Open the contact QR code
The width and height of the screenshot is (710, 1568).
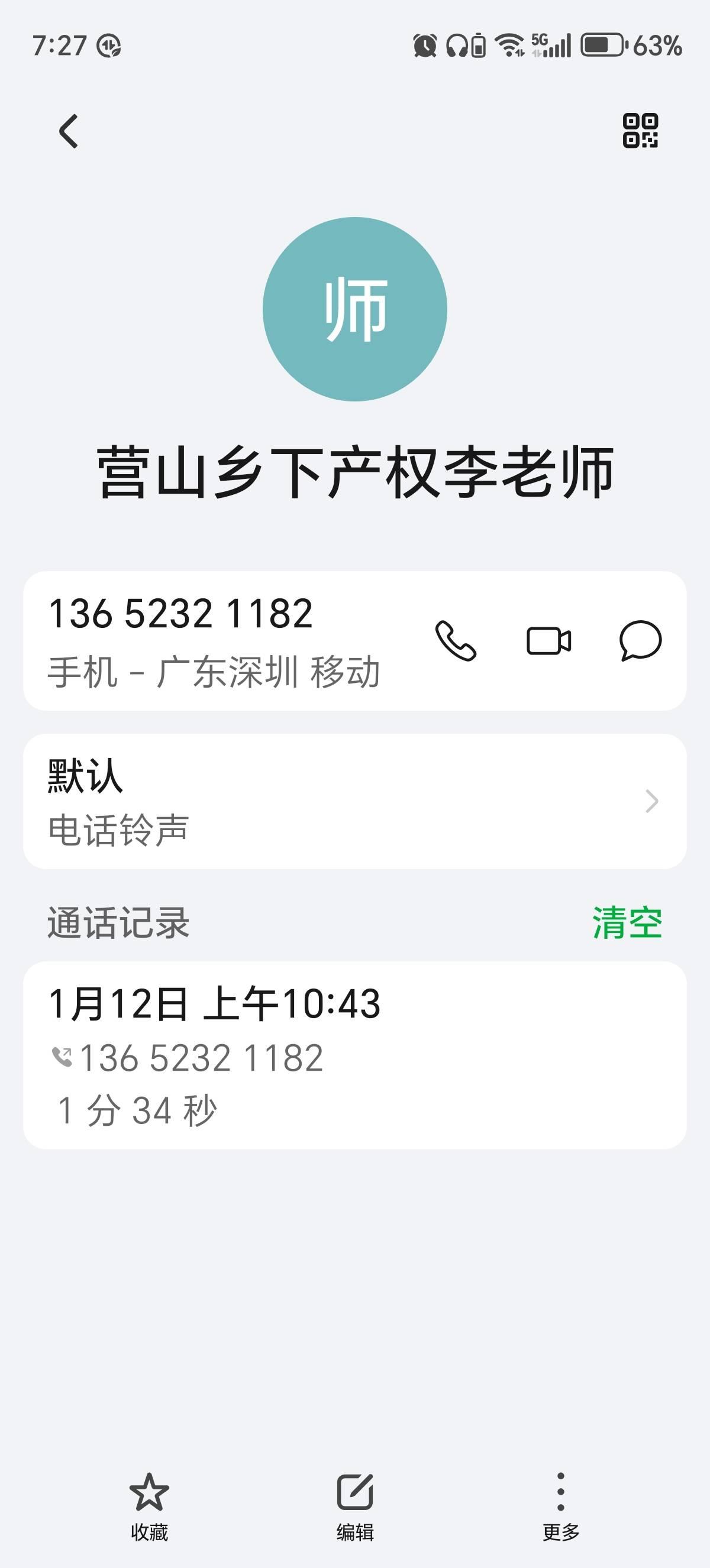[640, 131]
